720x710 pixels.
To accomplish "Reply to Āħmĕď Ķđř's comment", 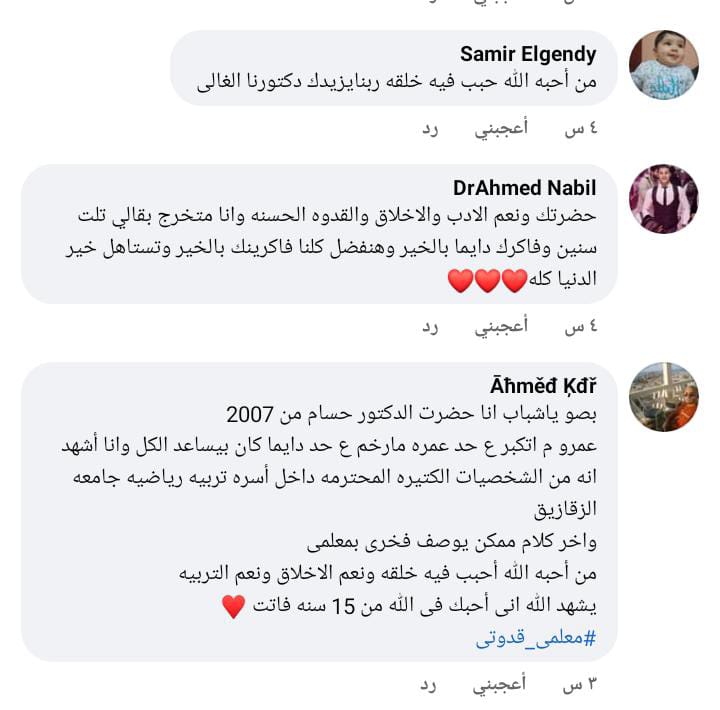I will (430, 685).
